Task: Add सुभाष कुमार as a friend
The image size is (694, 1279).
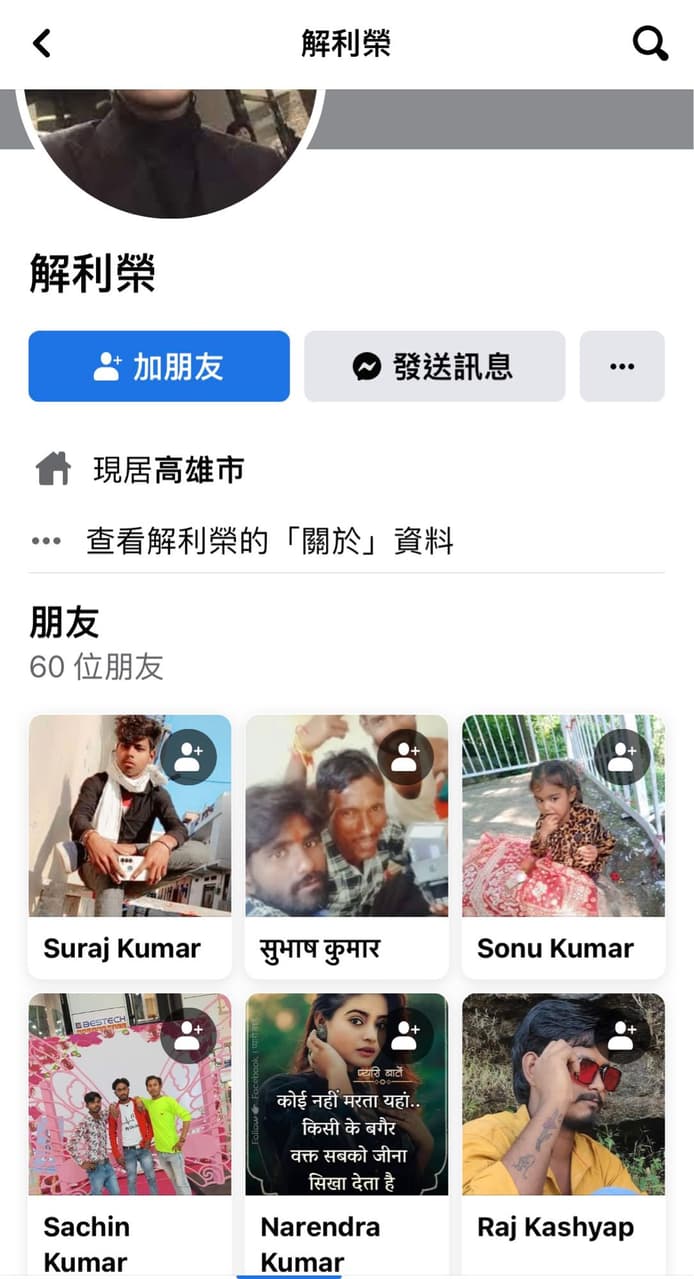Action: tap(405, 757)
